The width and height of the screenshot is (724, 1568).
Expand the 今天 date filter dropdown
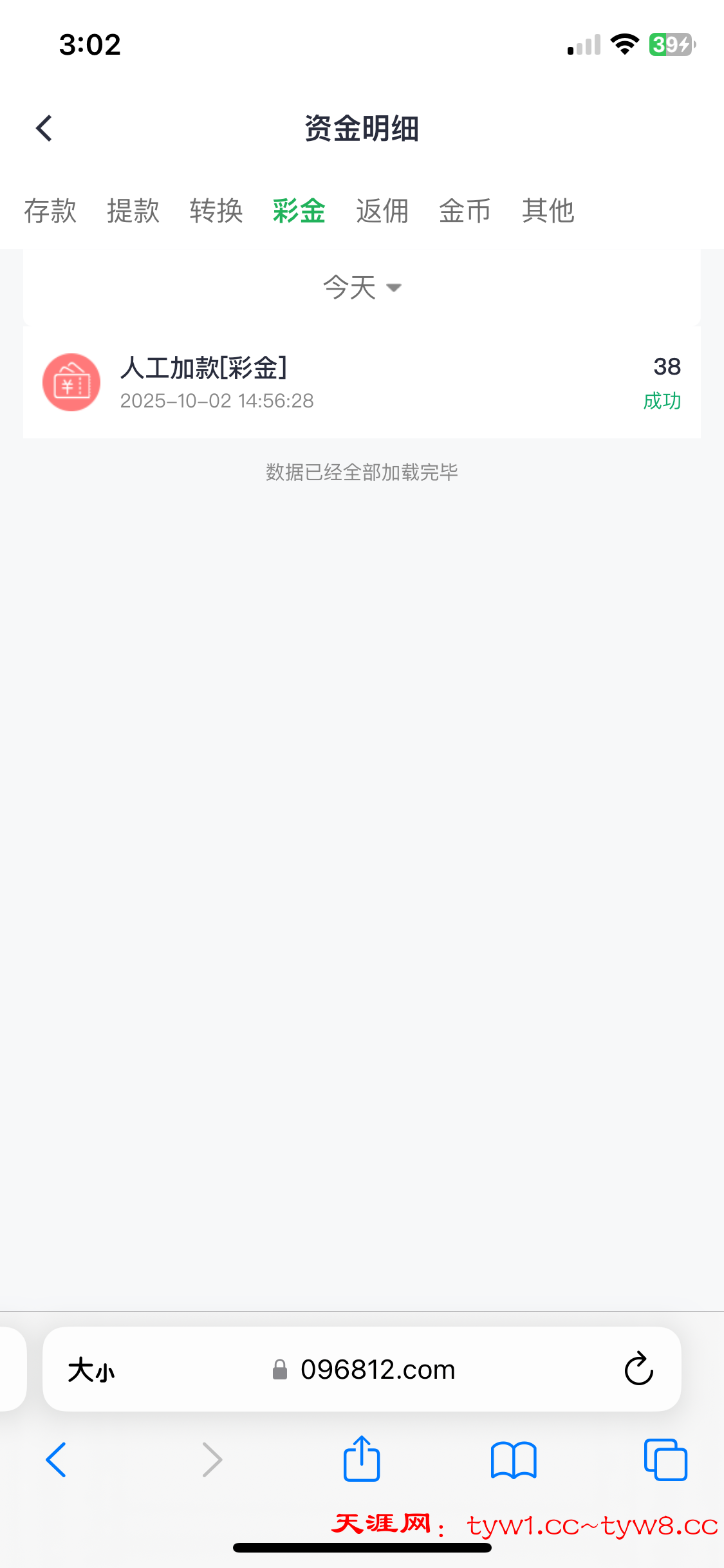(x=362, y=287)
